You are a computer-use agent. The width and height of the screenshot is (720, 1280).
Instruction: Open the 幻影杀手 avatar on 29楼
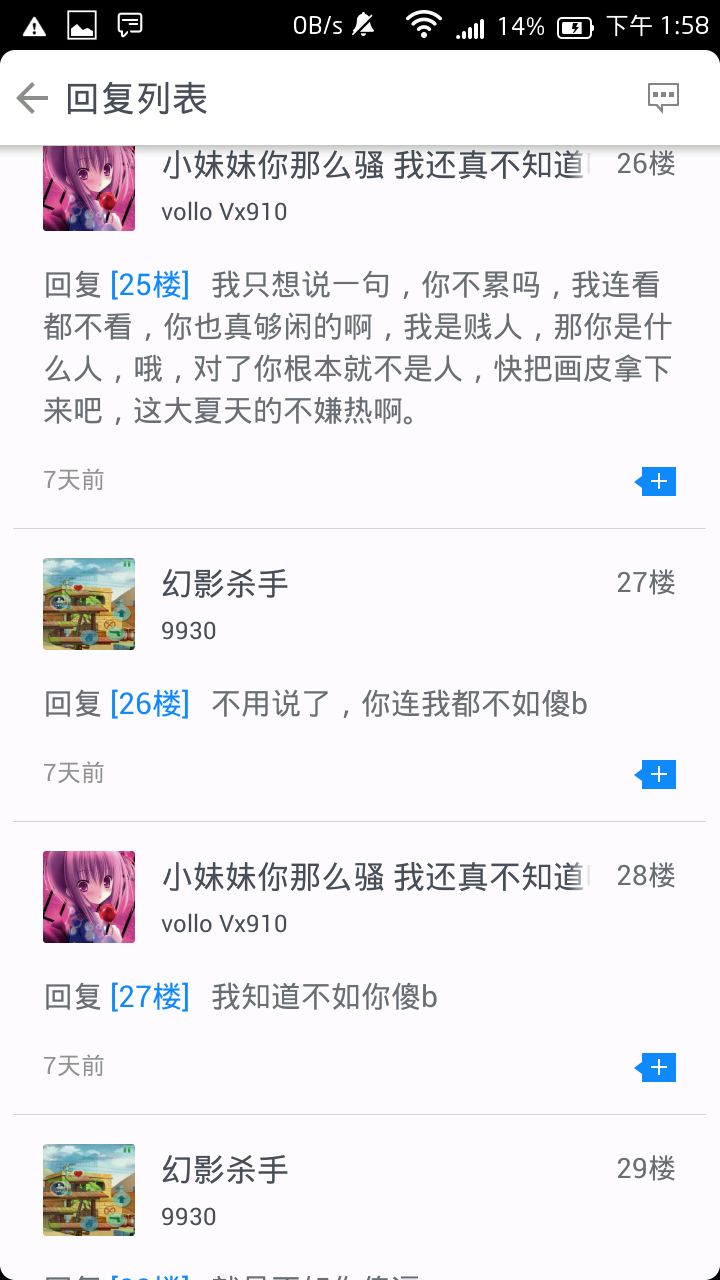click(x=89, y=1189)
